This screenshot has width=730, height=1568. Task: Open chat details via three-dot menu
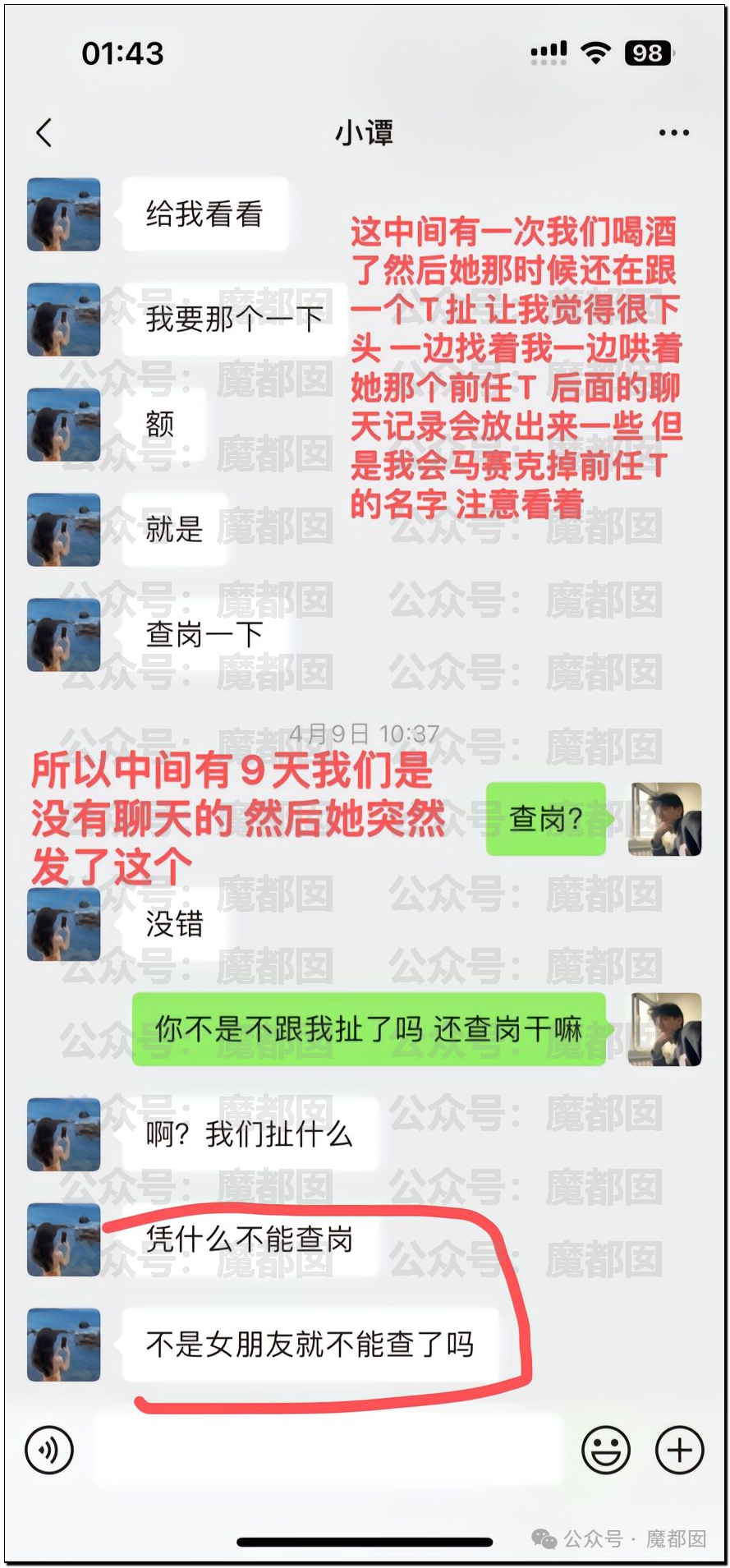click(673, 133)
